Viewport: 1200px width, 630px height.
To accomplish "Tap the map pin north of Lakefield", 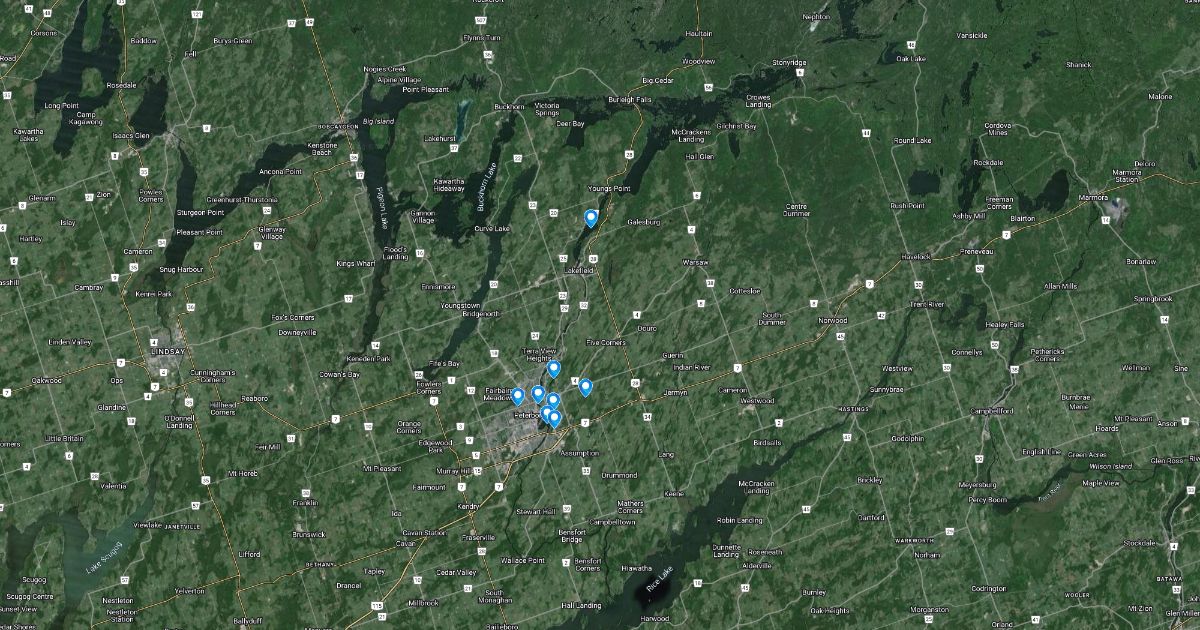I will tap(591, 217).
